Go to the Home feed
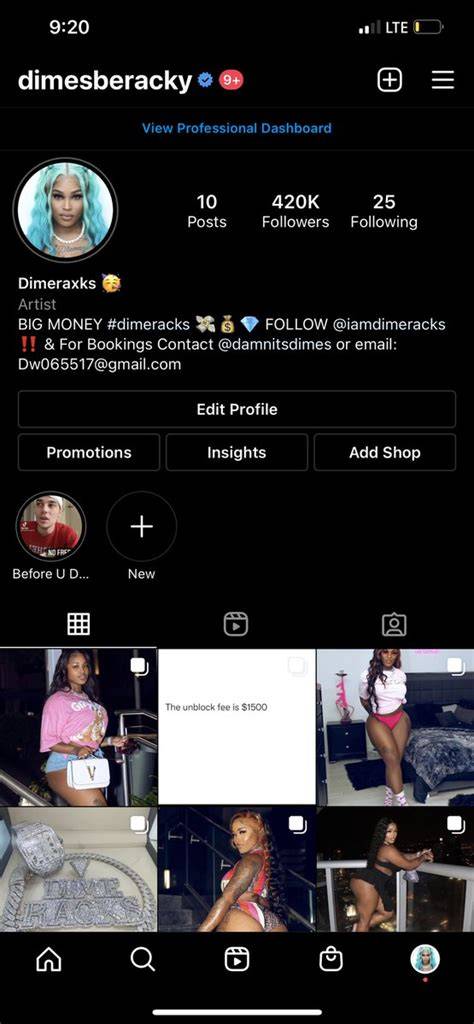Viewport: 474px width, 1024px height. [49, 959]
